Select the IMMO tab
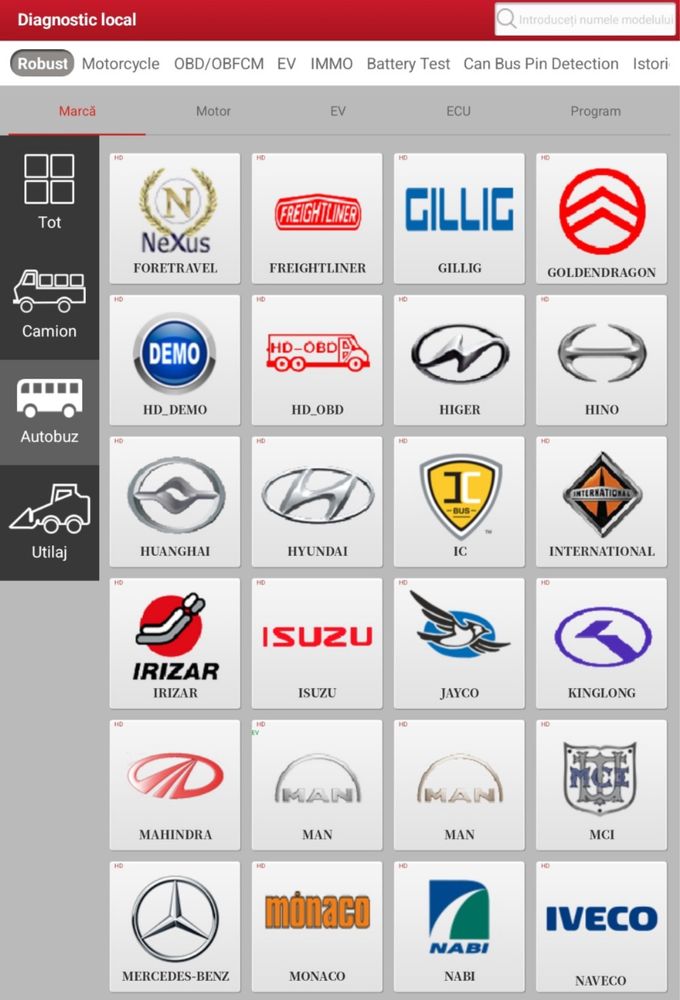Screen dimensions: 680x1000 tap(331, 63)
